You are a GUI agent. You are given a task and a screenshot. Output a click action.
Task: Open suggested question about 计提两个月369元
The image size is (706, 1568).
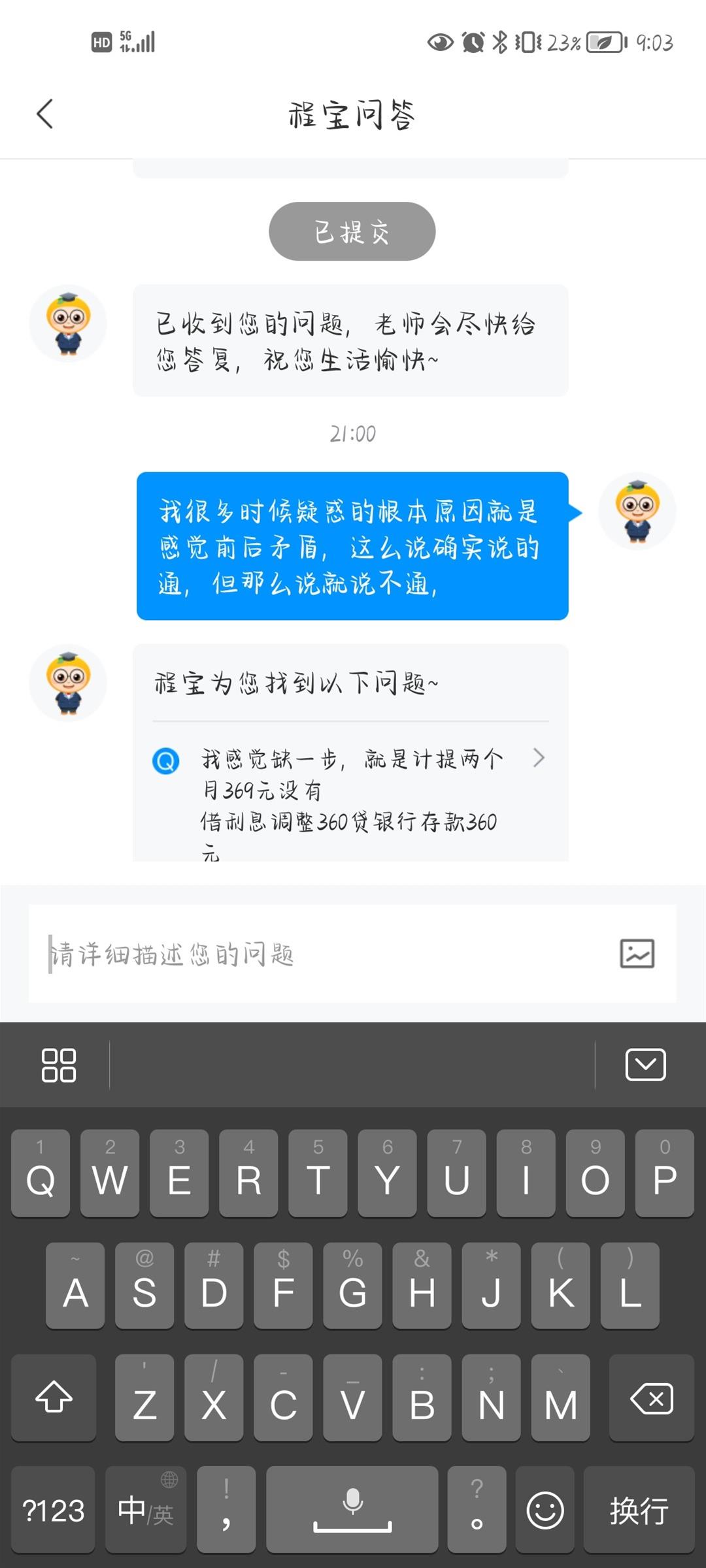(351, 791)
